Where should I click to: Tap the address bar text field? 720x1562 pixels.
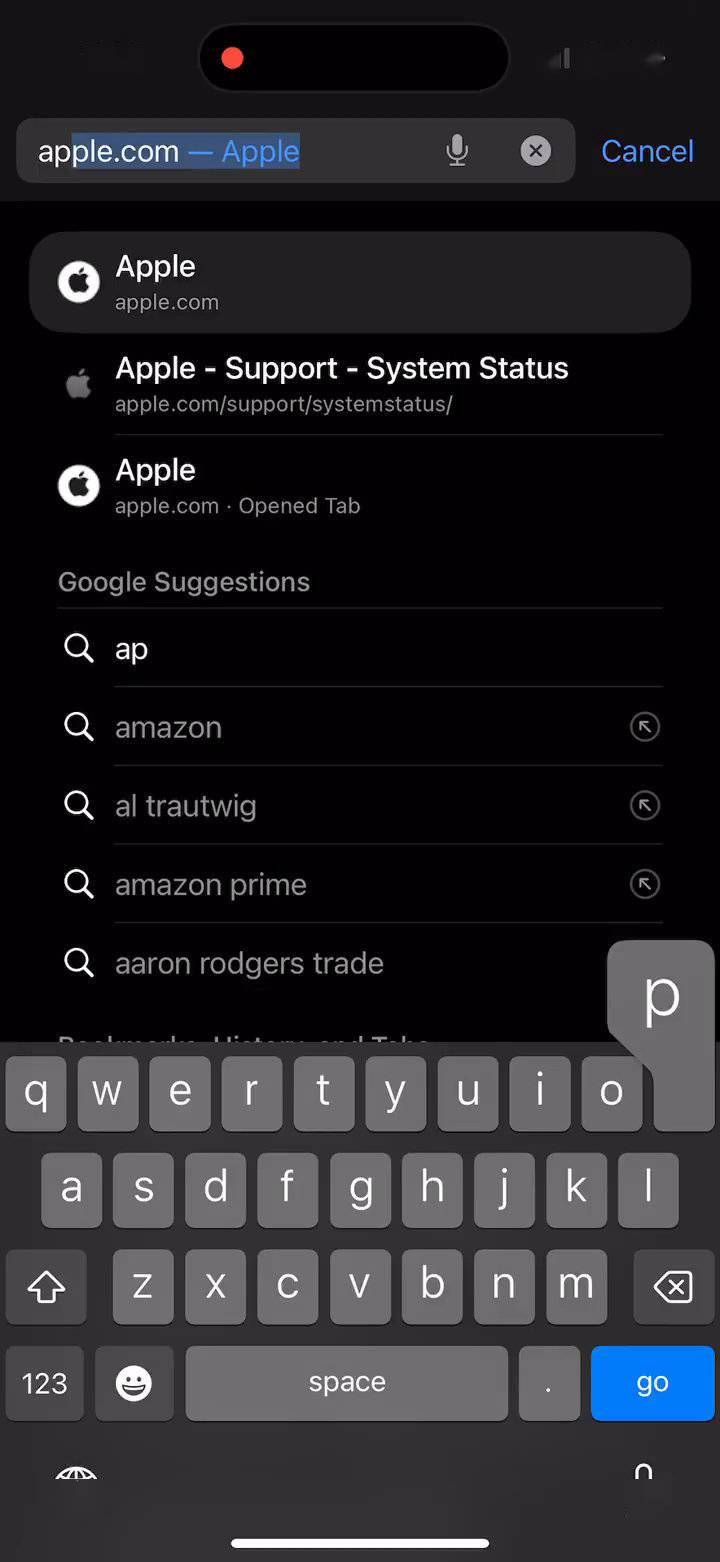(x=230, y=151)
